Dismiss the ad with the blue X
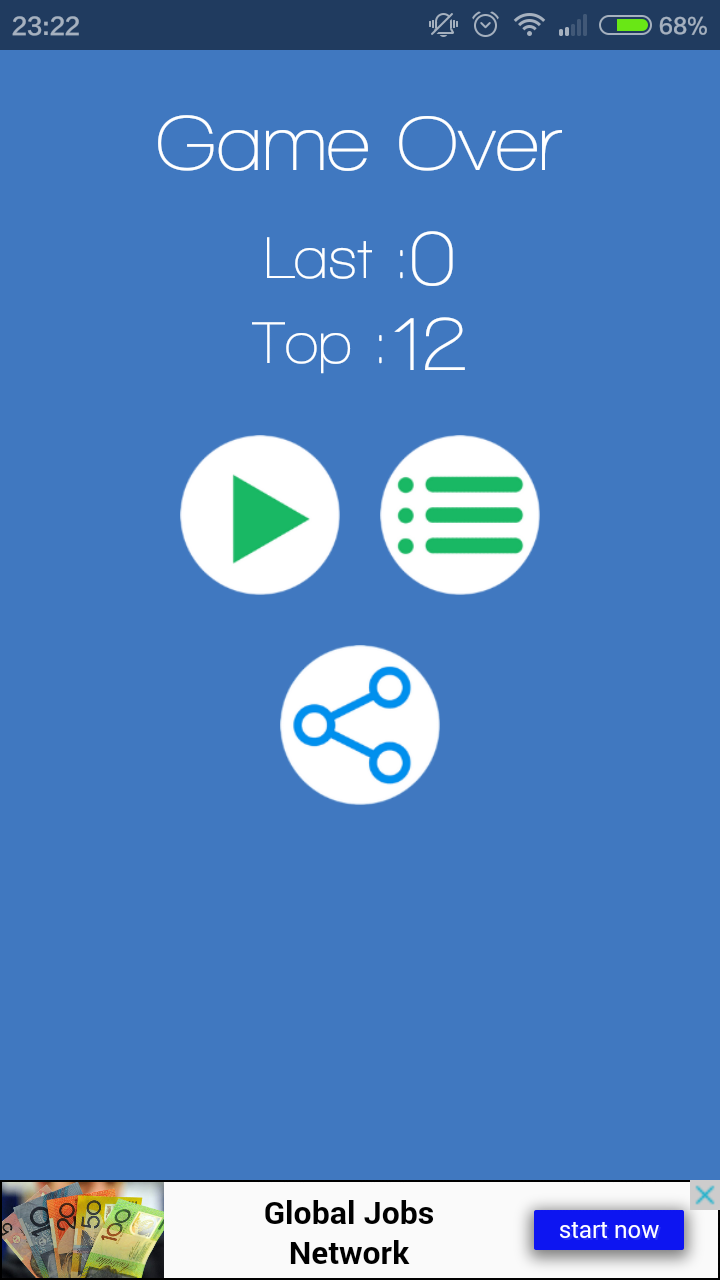This screenshot has height=1280, width=720. point(705,1193)
